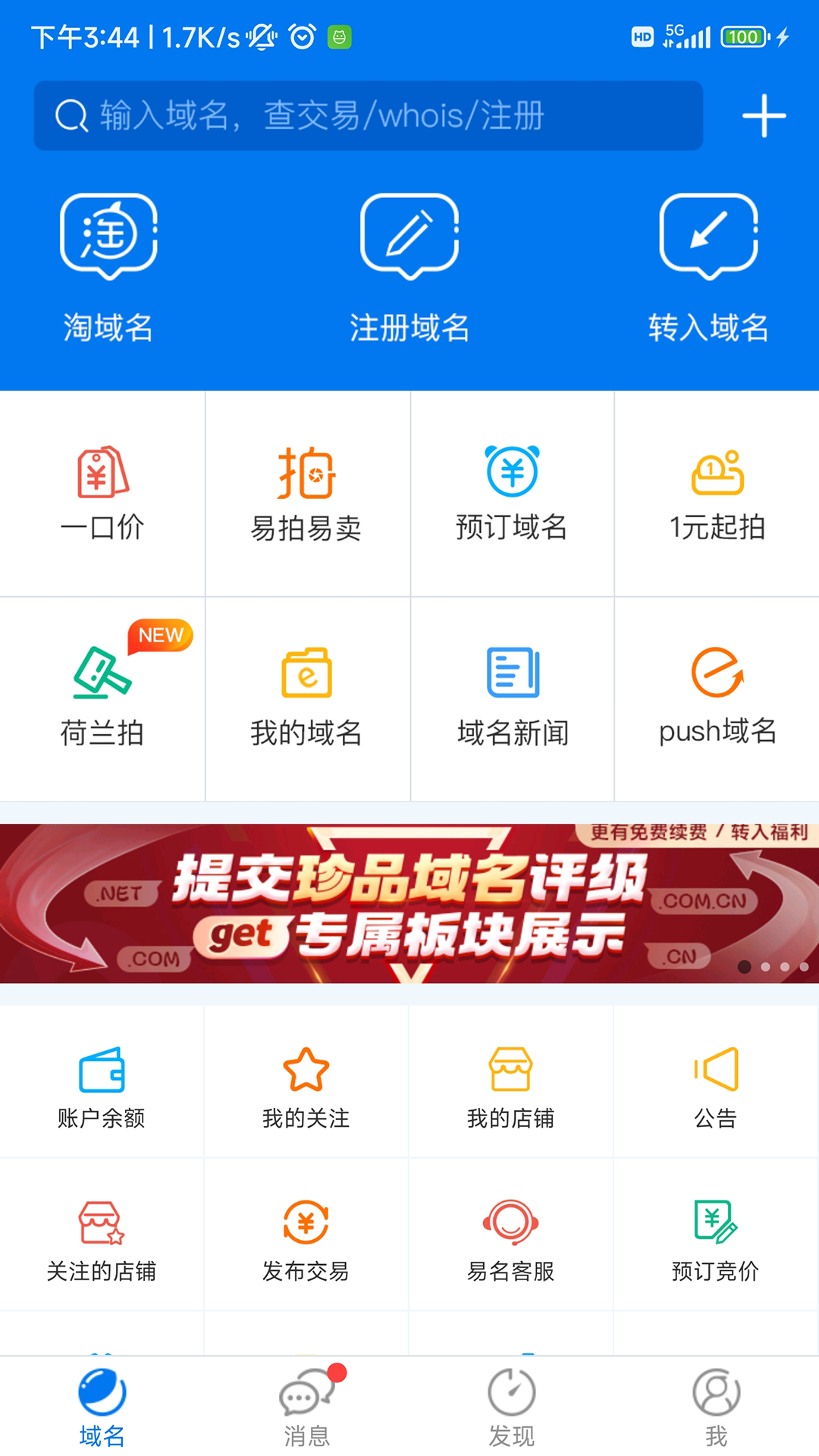Open the 提交珍品域名评级 promo banner
The image size is (819, 1456).
click(409, 903)
